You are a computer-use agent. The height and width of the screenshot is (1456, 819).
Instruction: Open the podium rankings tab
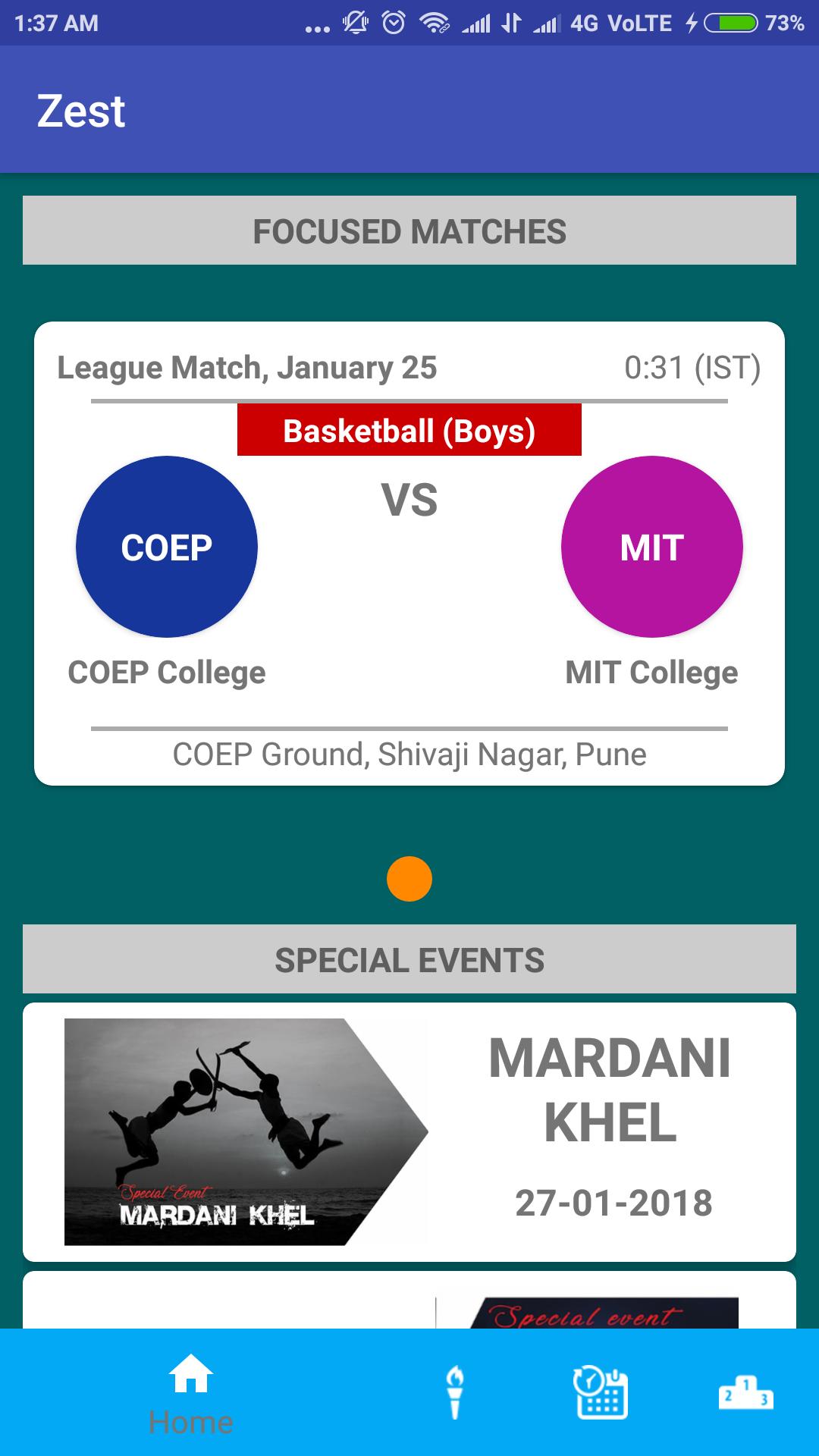point(746,1392)
